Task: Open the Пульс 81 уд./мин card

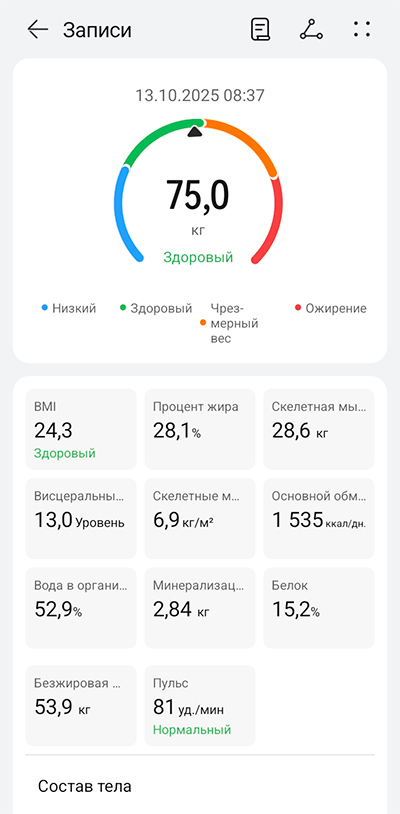Action: 200,706
